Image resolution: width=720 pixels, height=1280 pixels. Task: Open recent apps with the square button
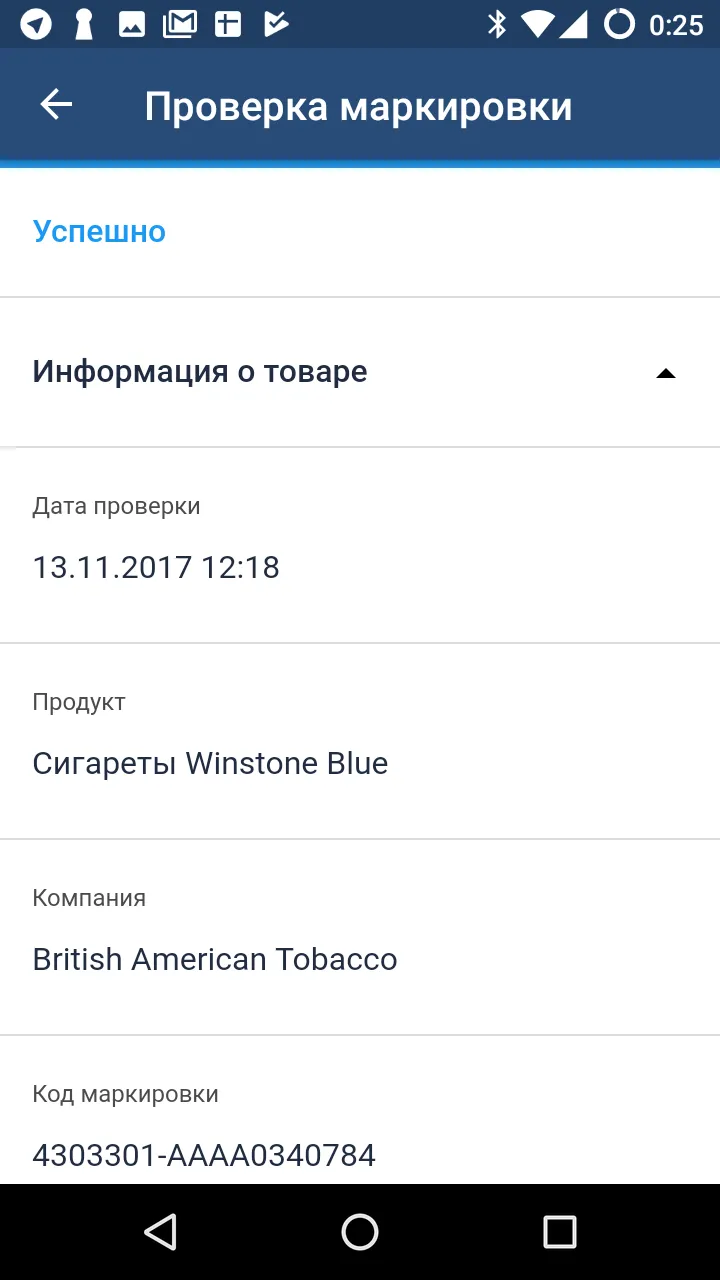560,1231
